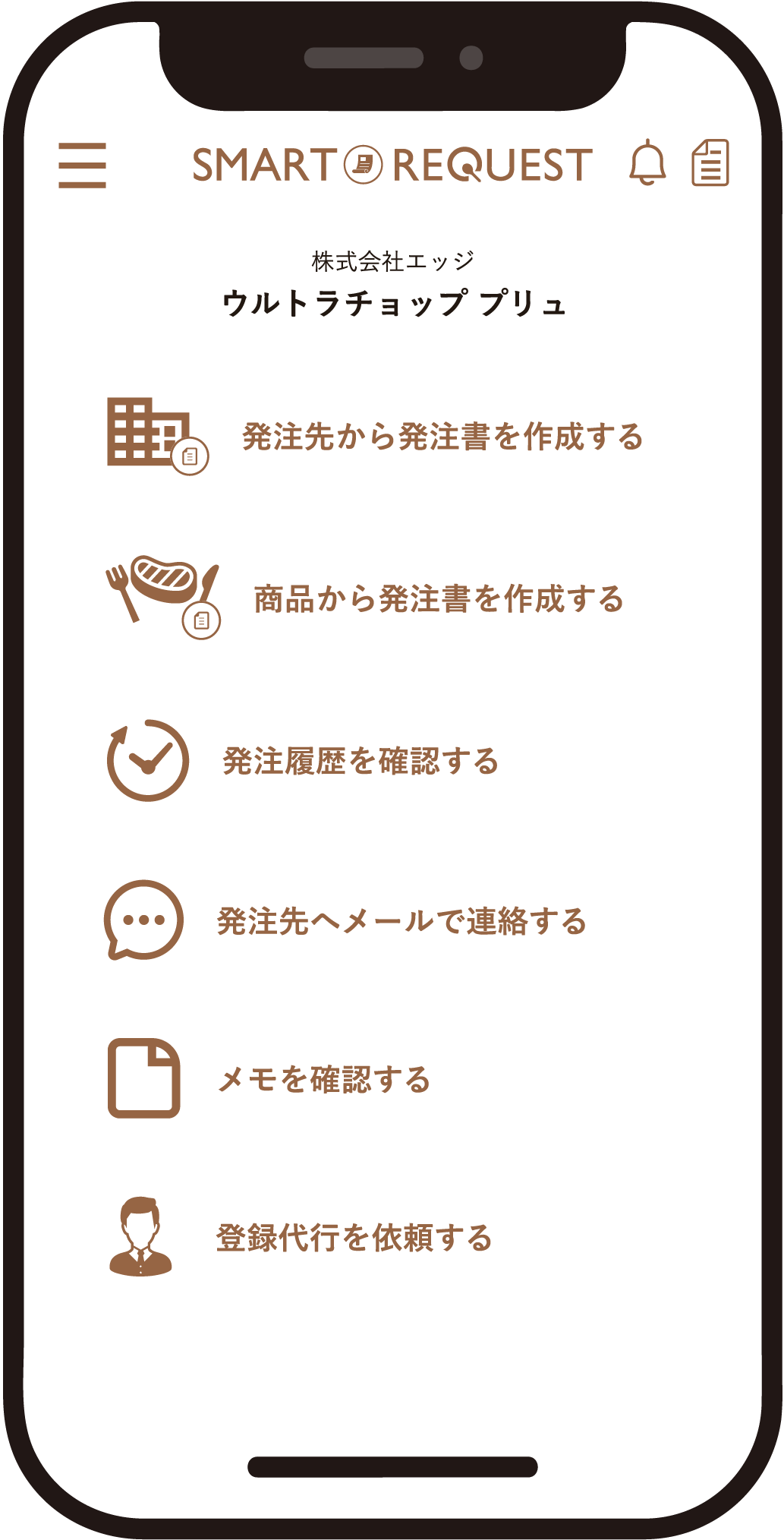Click the company name 株式会社エッジ

coord(392,258)
